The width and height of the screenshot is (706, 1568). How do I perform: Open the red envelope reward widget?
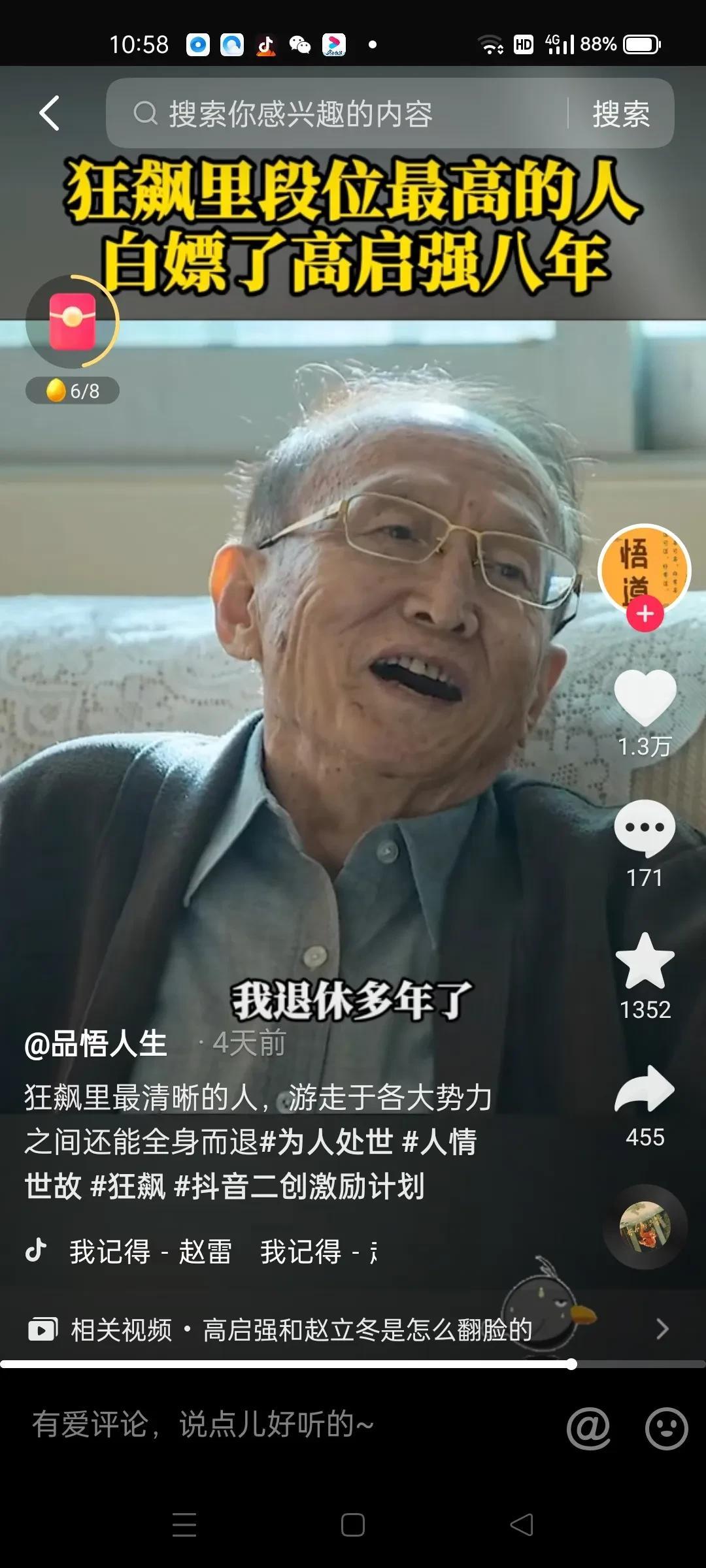click(73, 322)
